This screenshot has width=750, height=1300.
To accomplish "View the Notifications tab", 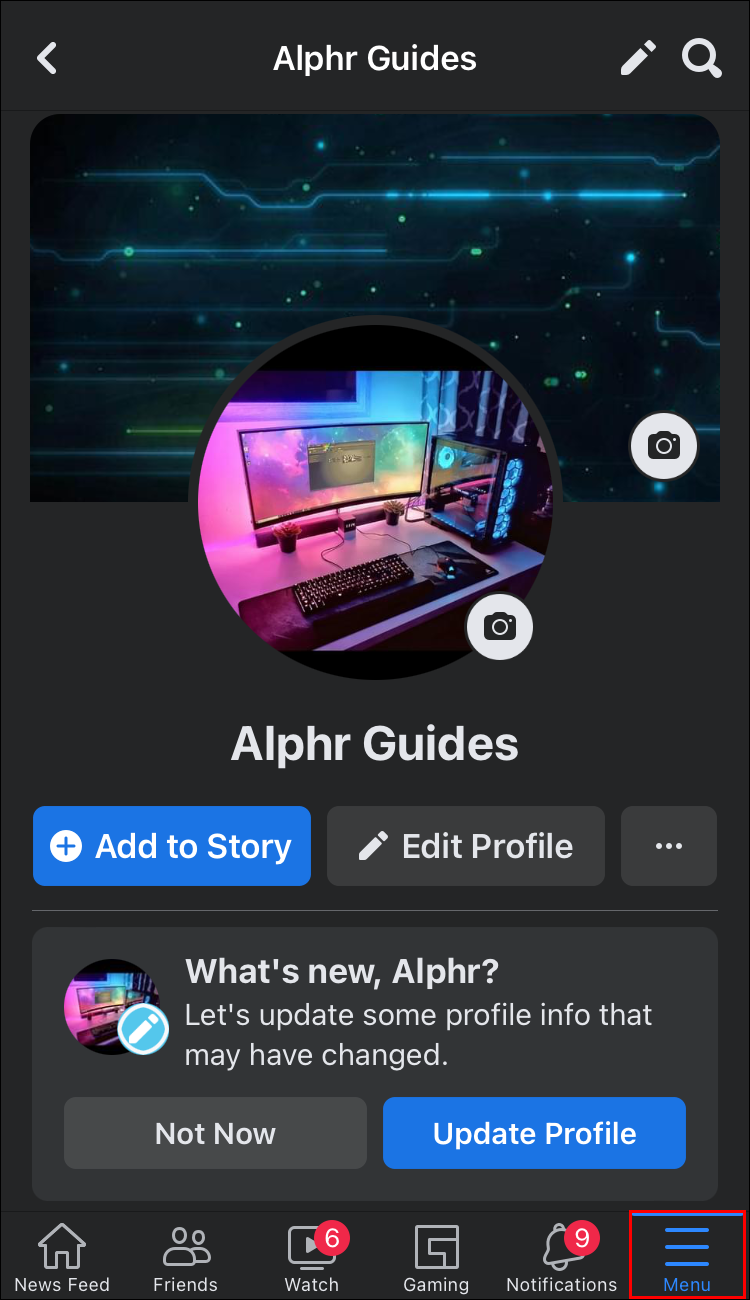I will tap(562, 1257).
